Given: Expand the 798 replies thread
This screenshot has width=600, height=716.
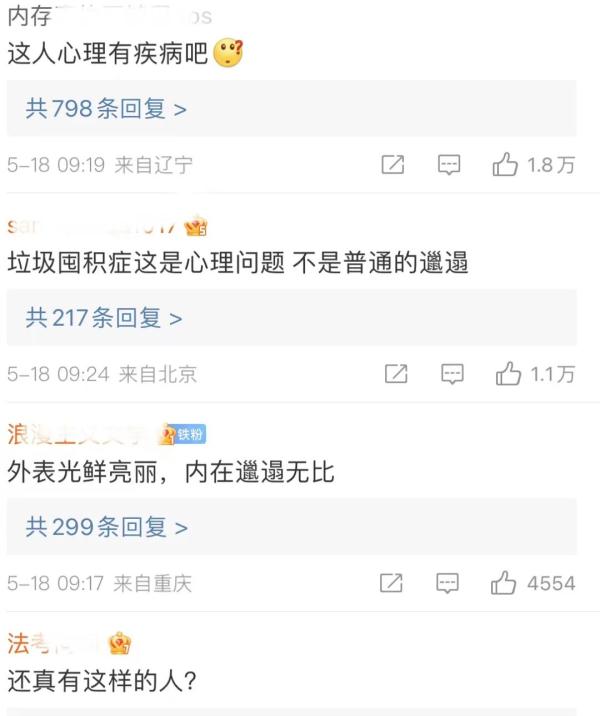Looking at the screenshot, I should click(106, 109).
